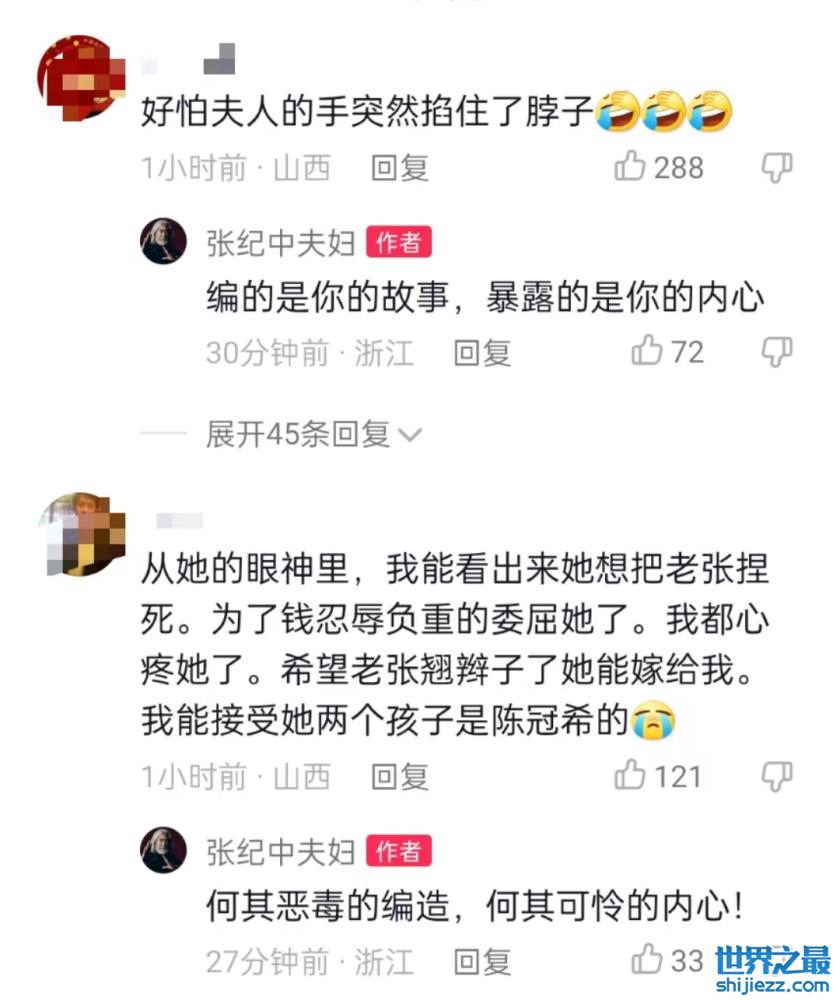This screenshot has width=840, height=1000.
Task: Reply to the first 山西 comment posted 1小时前
Action: coord(400,168)
